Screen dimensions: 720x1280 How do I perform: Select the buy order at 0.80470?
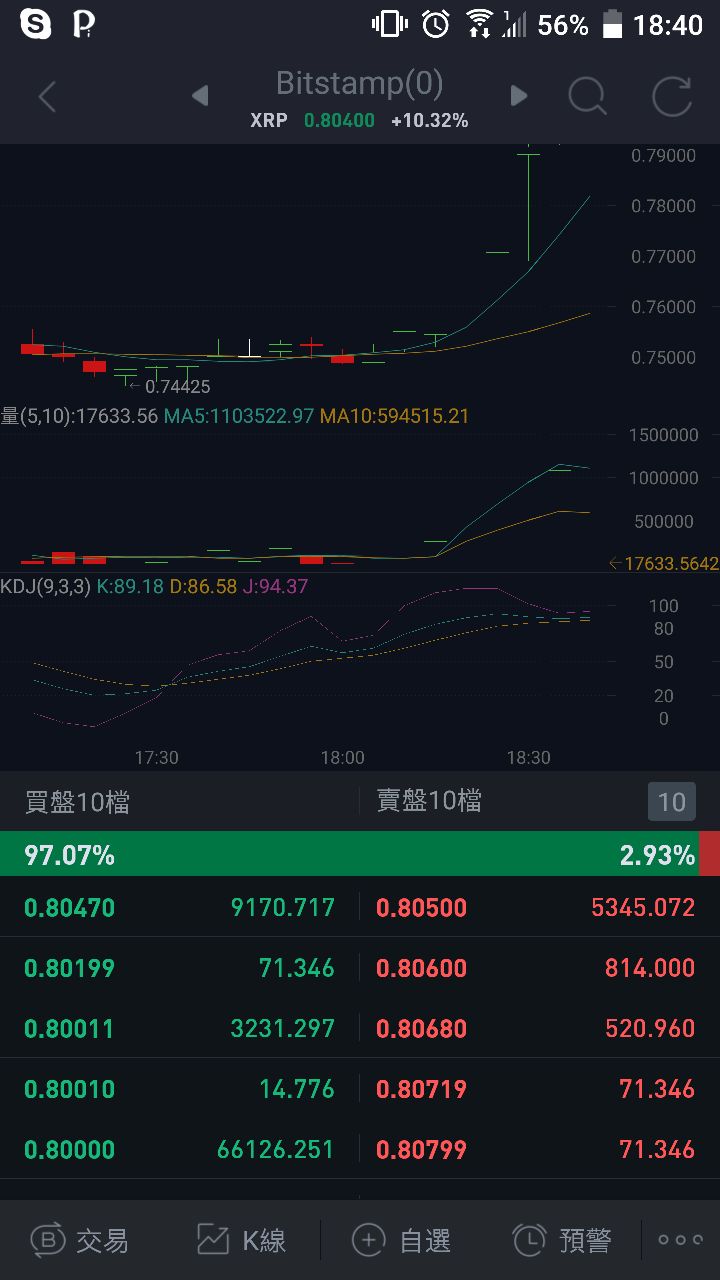coord(179,908)
